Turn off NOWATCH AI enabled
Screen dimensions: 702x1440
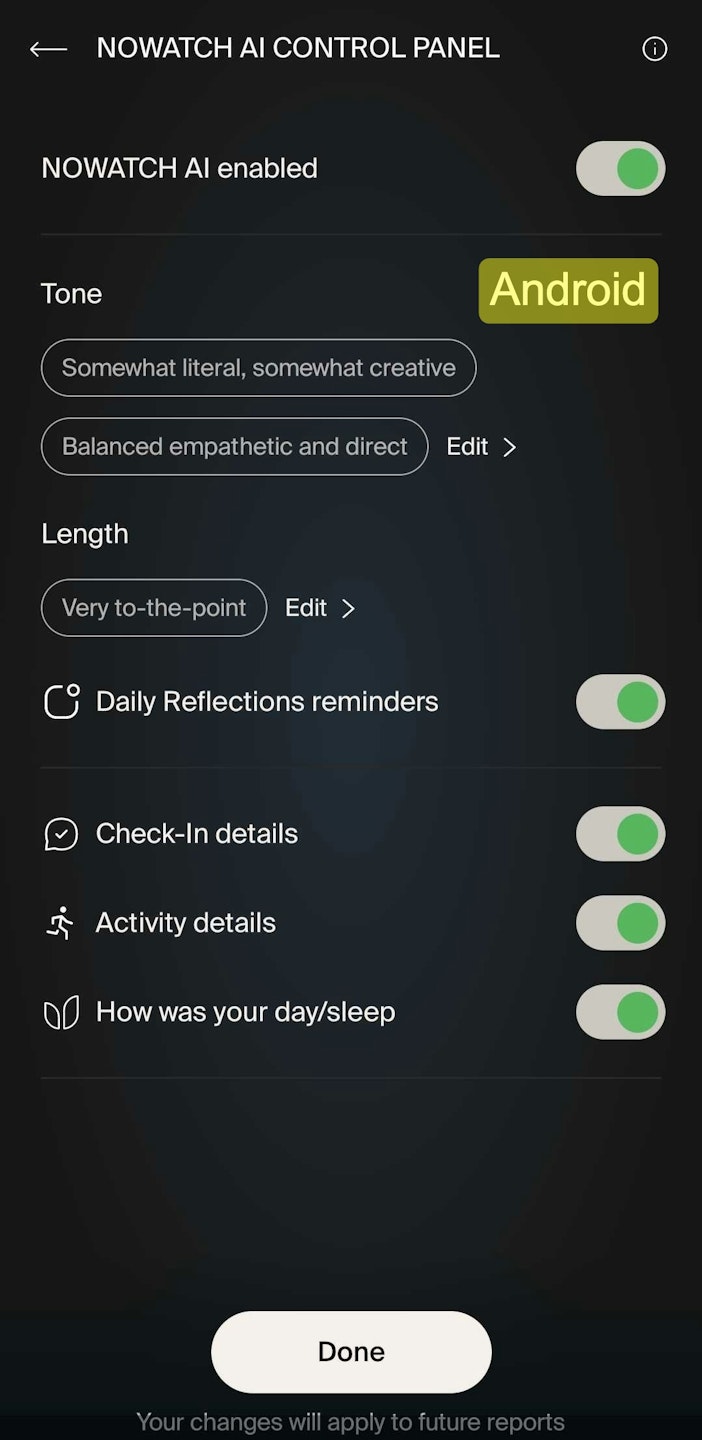(620, 168)
